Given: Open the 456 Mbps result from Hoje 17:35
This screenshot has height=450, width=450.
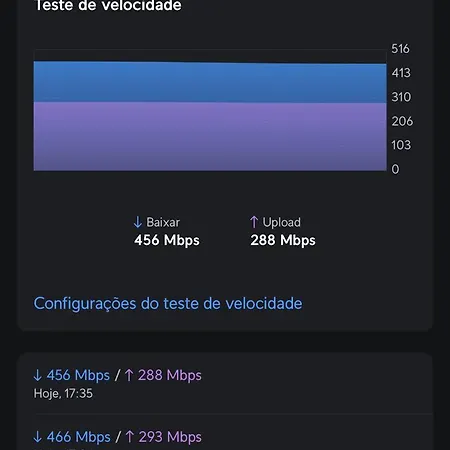Looking at the screenshot, I should pyautogui.click(x=225, y=383).
